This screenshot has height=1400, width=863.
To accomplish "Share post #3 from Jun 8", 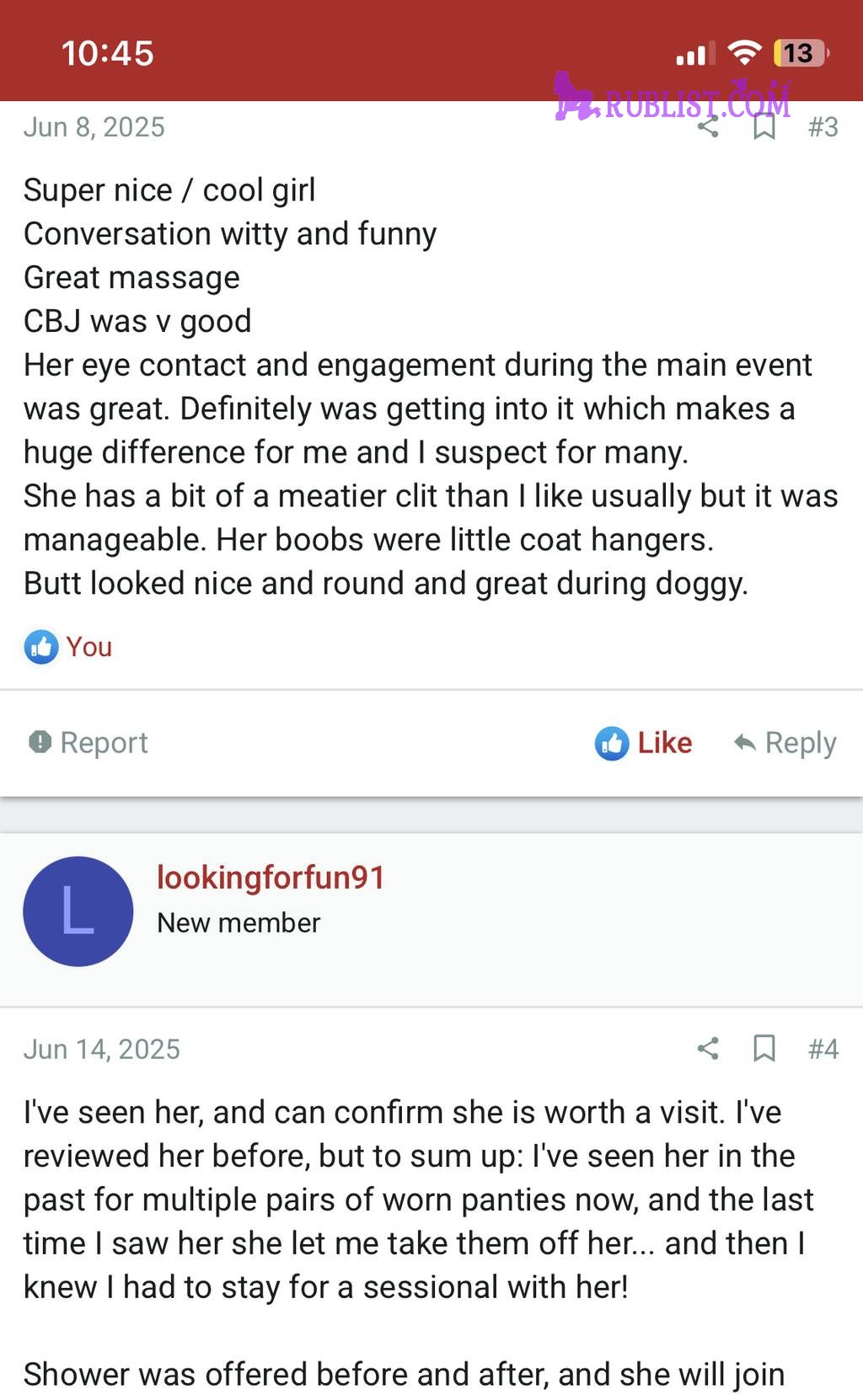I will tap(708, 127).
